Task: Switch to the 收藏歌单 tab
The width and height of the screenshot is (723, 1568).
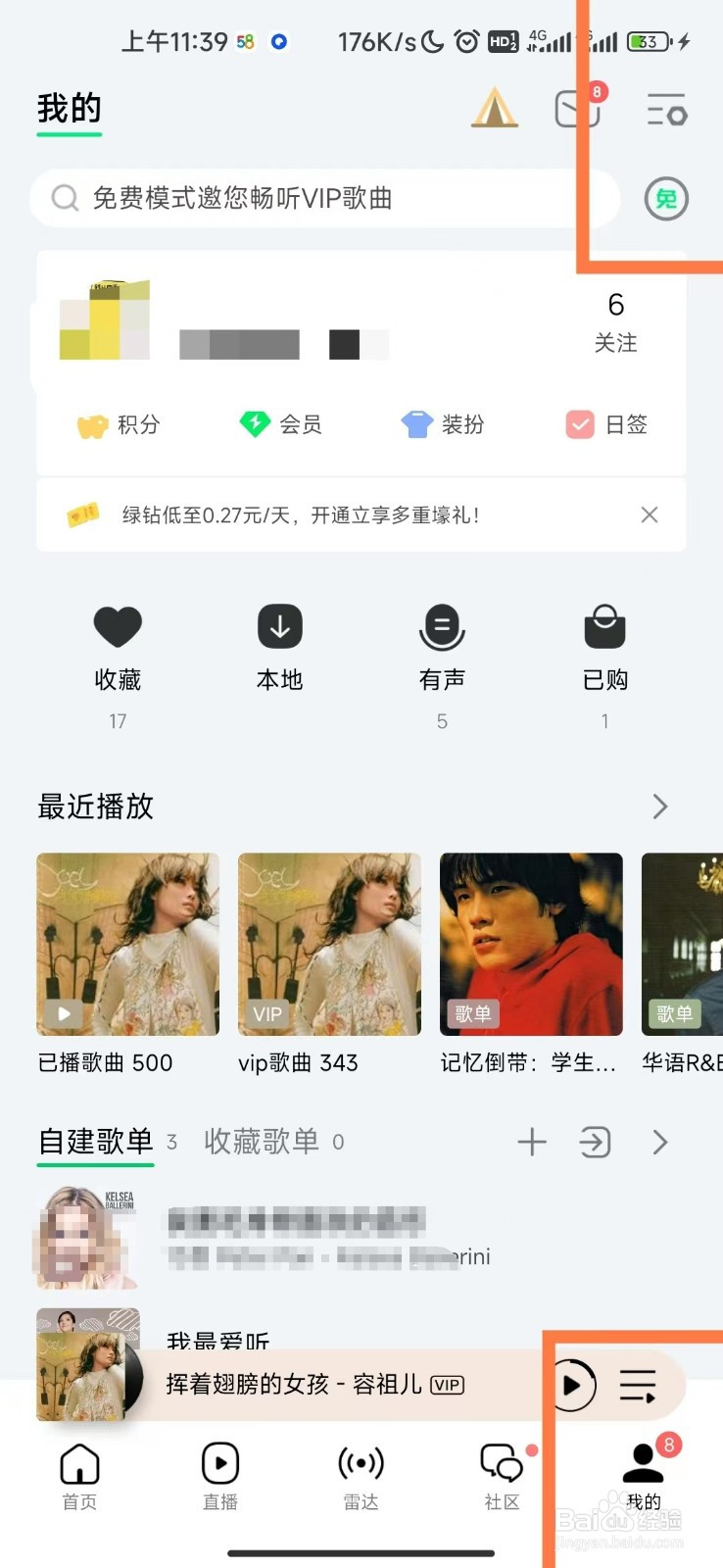Action: click(263, 1142)
